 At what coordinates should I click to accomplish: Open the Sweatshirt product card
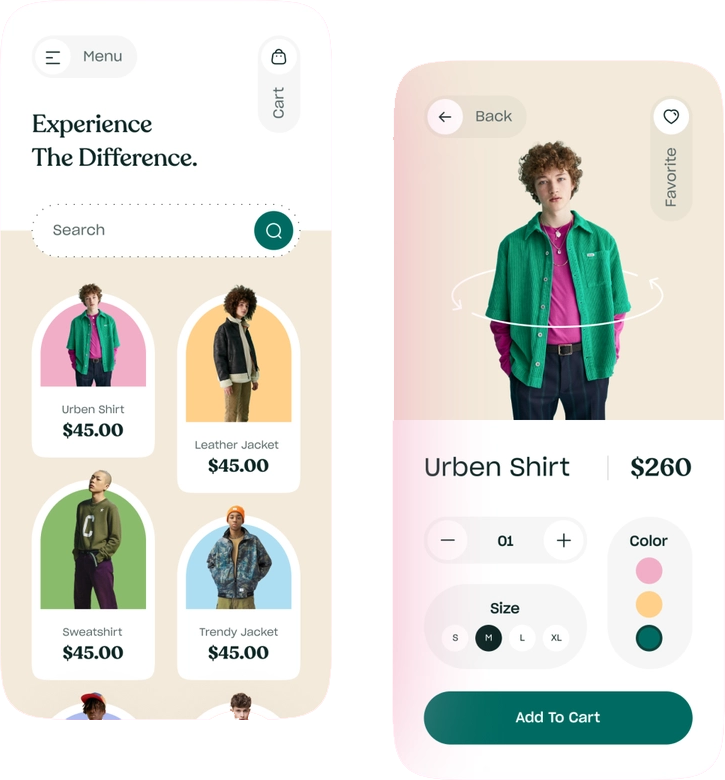(x=93, y=580)
